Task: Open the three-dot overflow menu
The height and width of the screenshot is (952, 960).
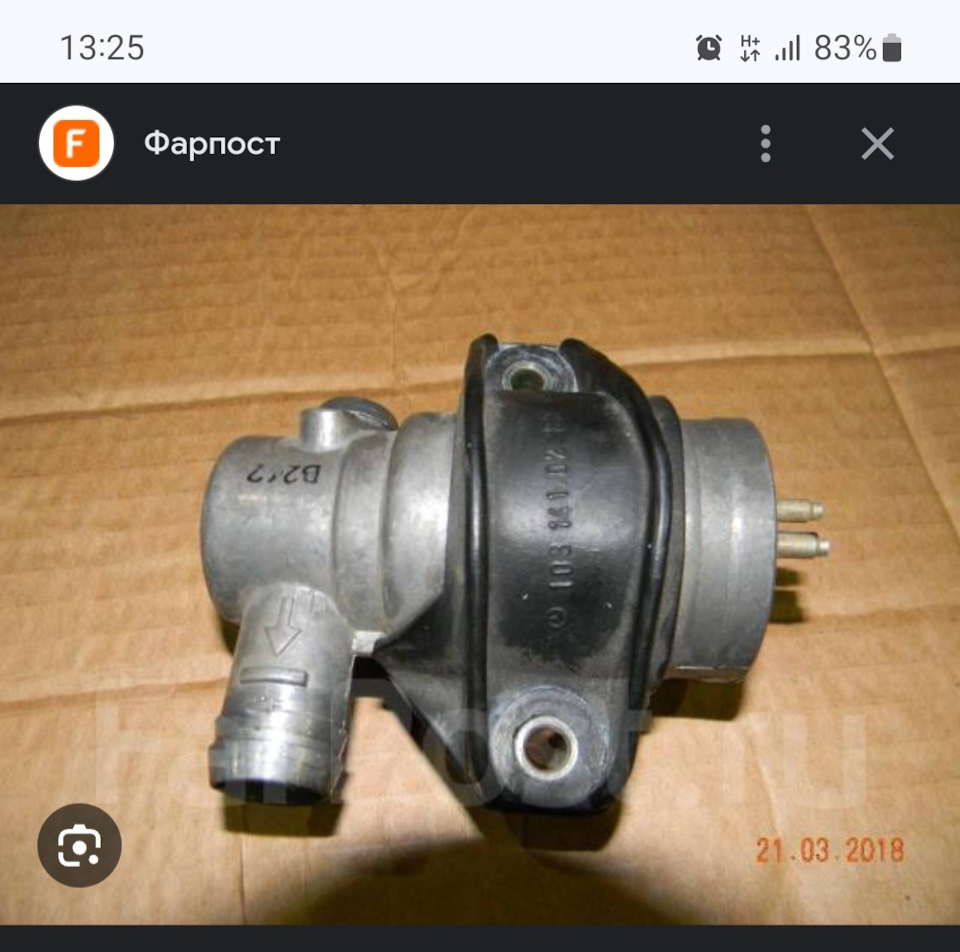Action: (765, 144)
